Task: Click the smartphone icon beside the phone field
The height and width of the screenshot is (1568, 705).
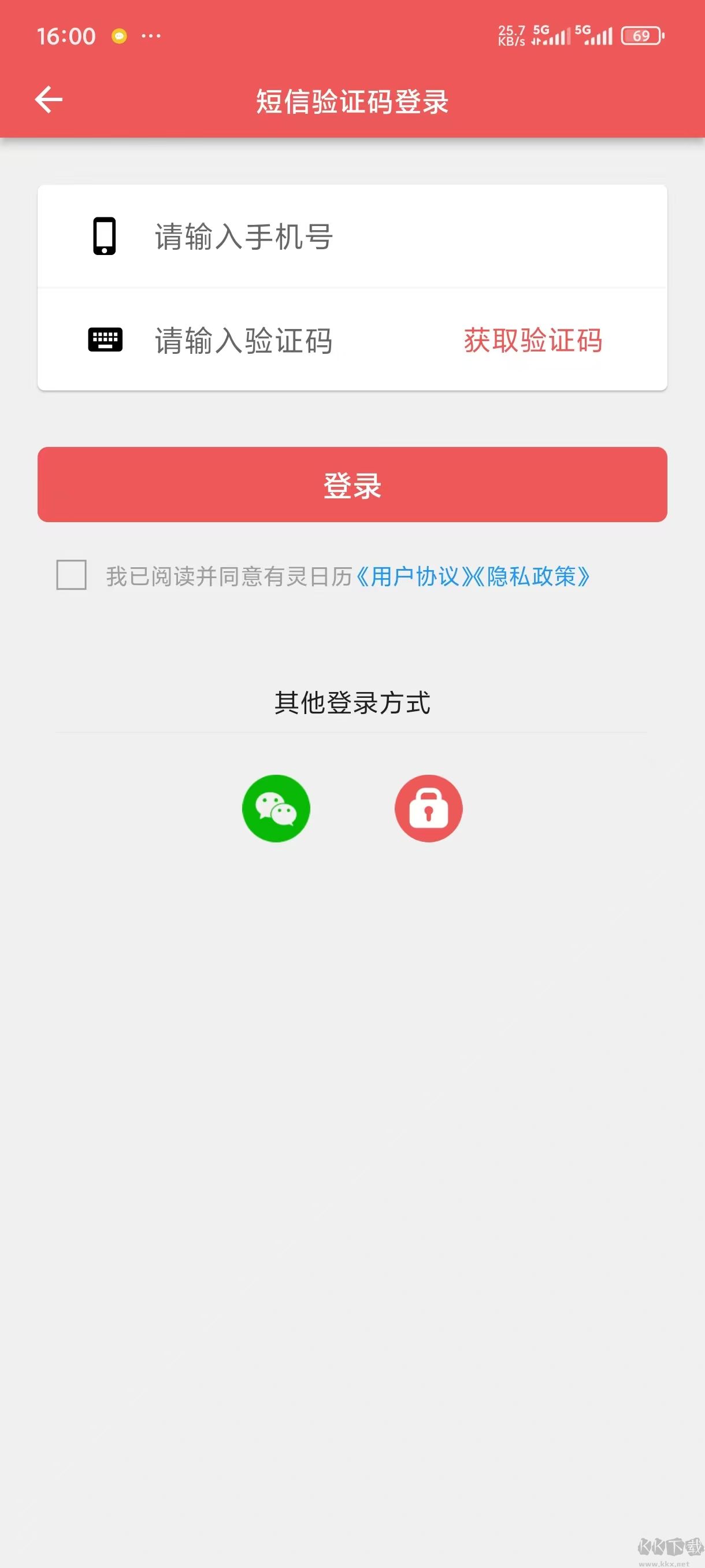Action: click(105, 237)
